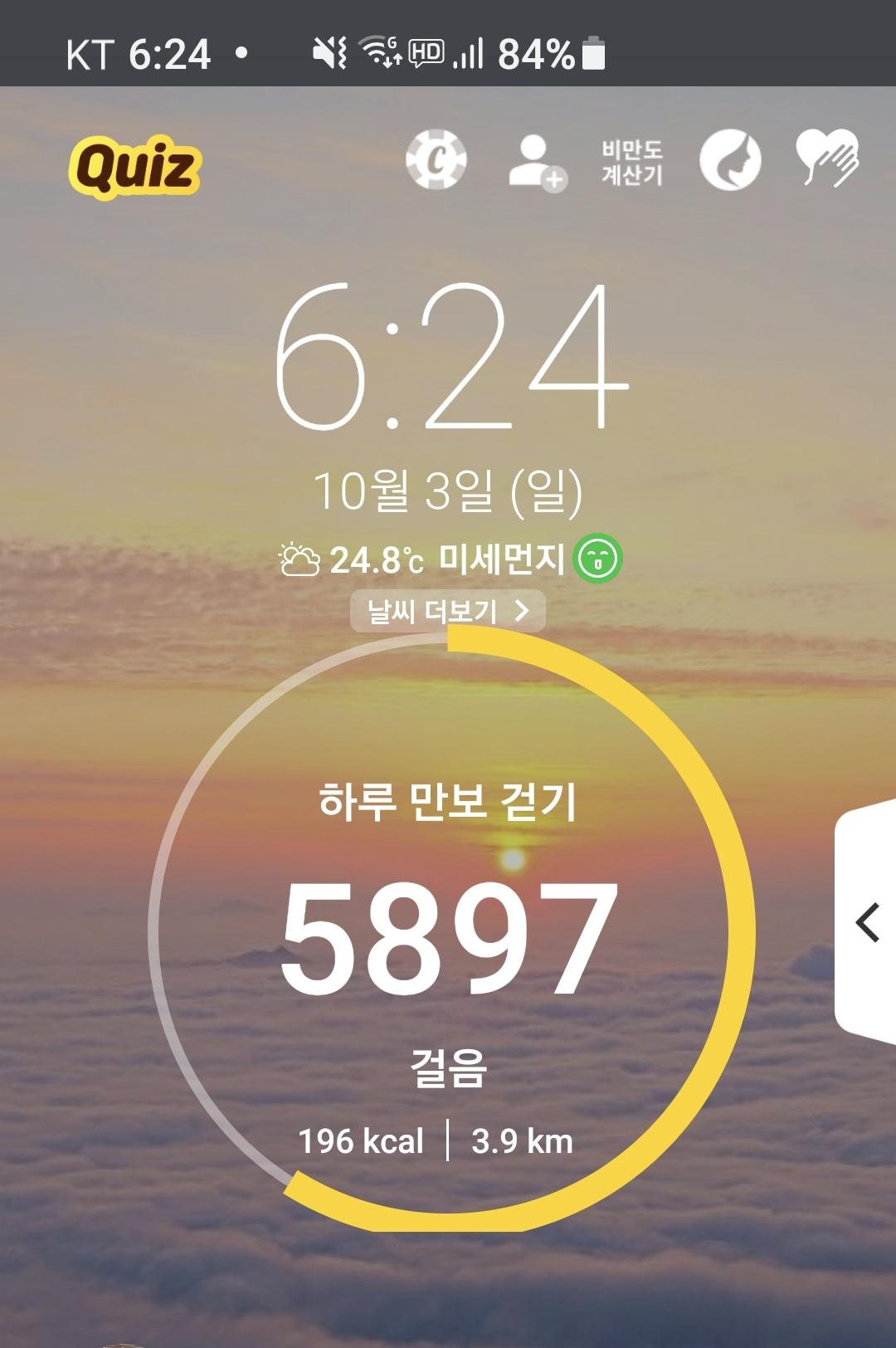
Task: Open 날씨 더보기 weather details
Action: click(x=447, y=612)
